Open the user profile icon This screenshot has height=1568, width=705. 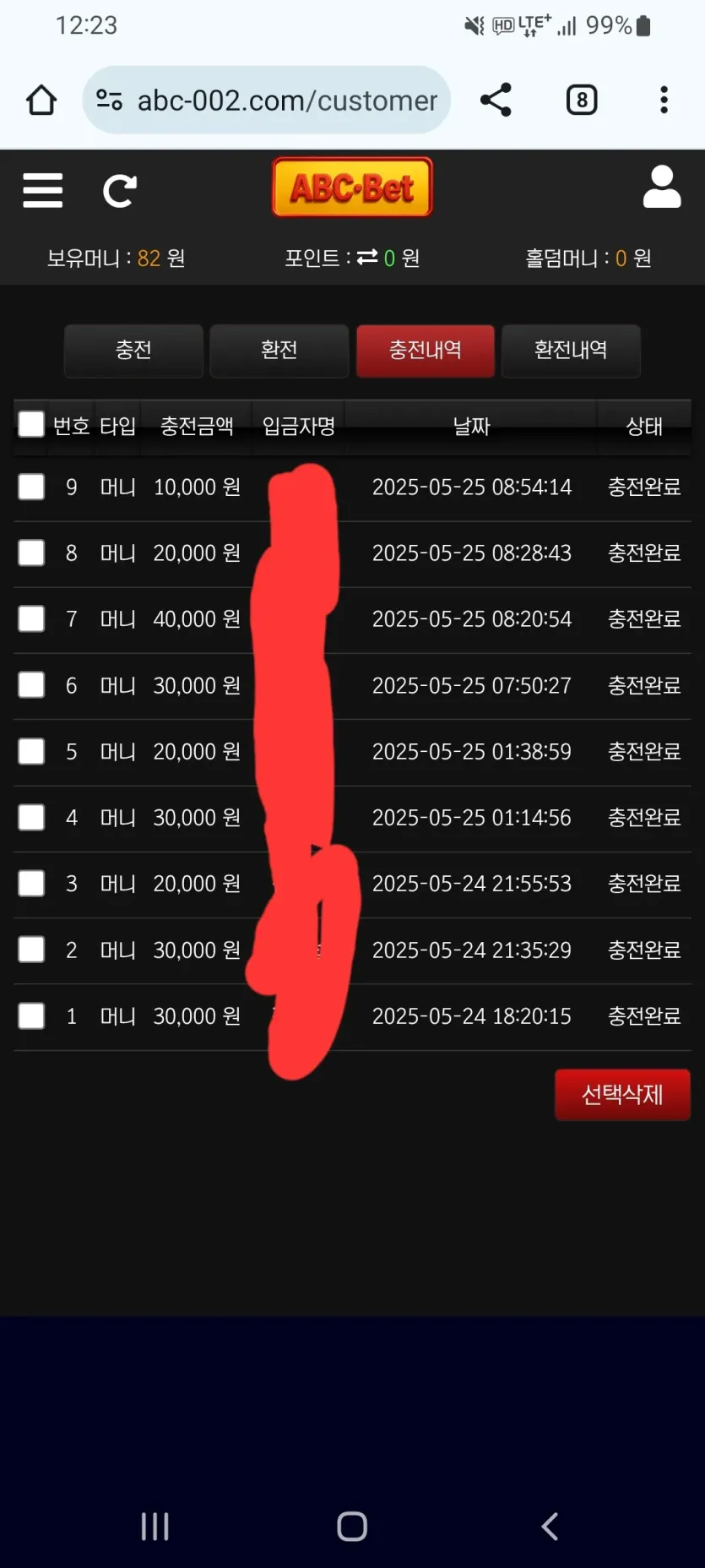click(661, 187)
